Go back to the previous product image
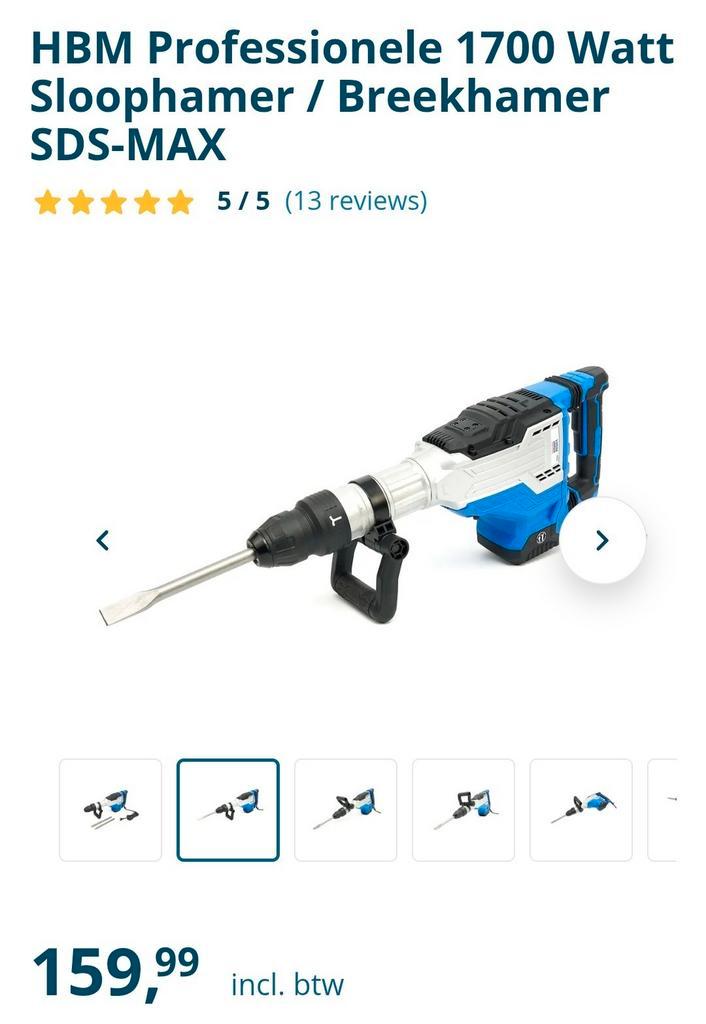 point(102,540)
